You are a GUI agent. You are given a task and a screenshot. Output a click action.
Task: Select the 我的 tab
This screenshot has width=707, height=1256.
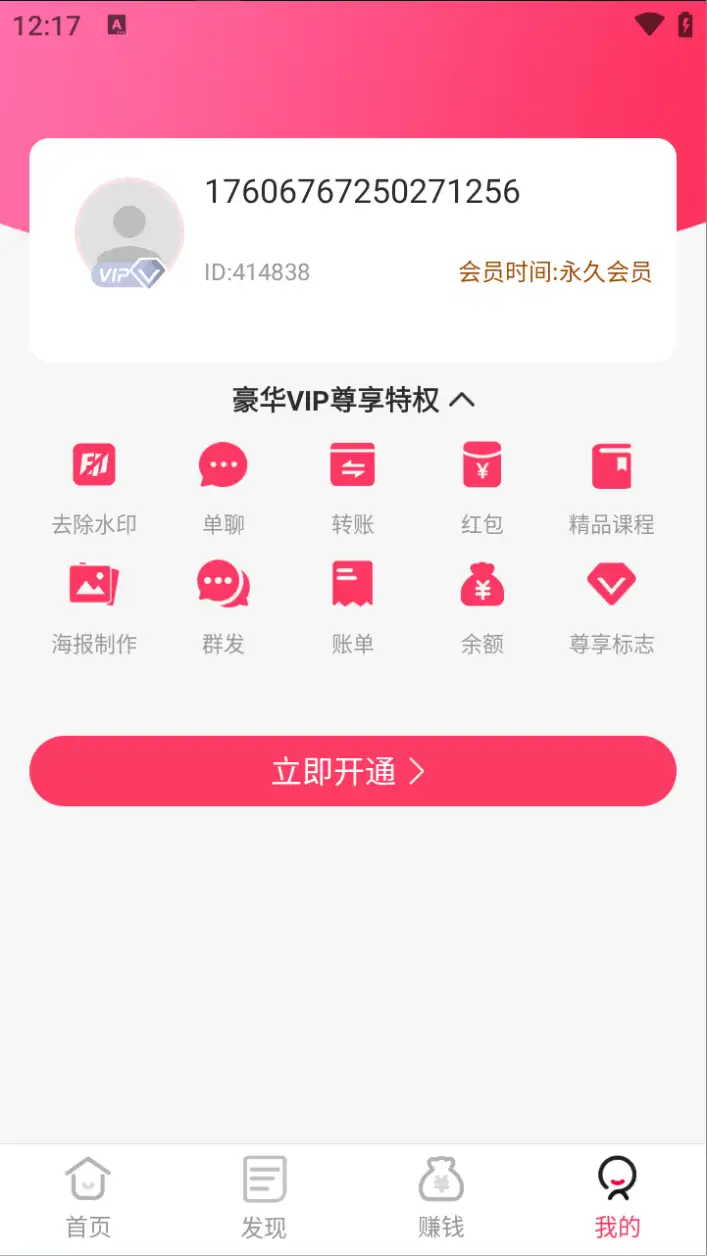[x=617, y=1198]
